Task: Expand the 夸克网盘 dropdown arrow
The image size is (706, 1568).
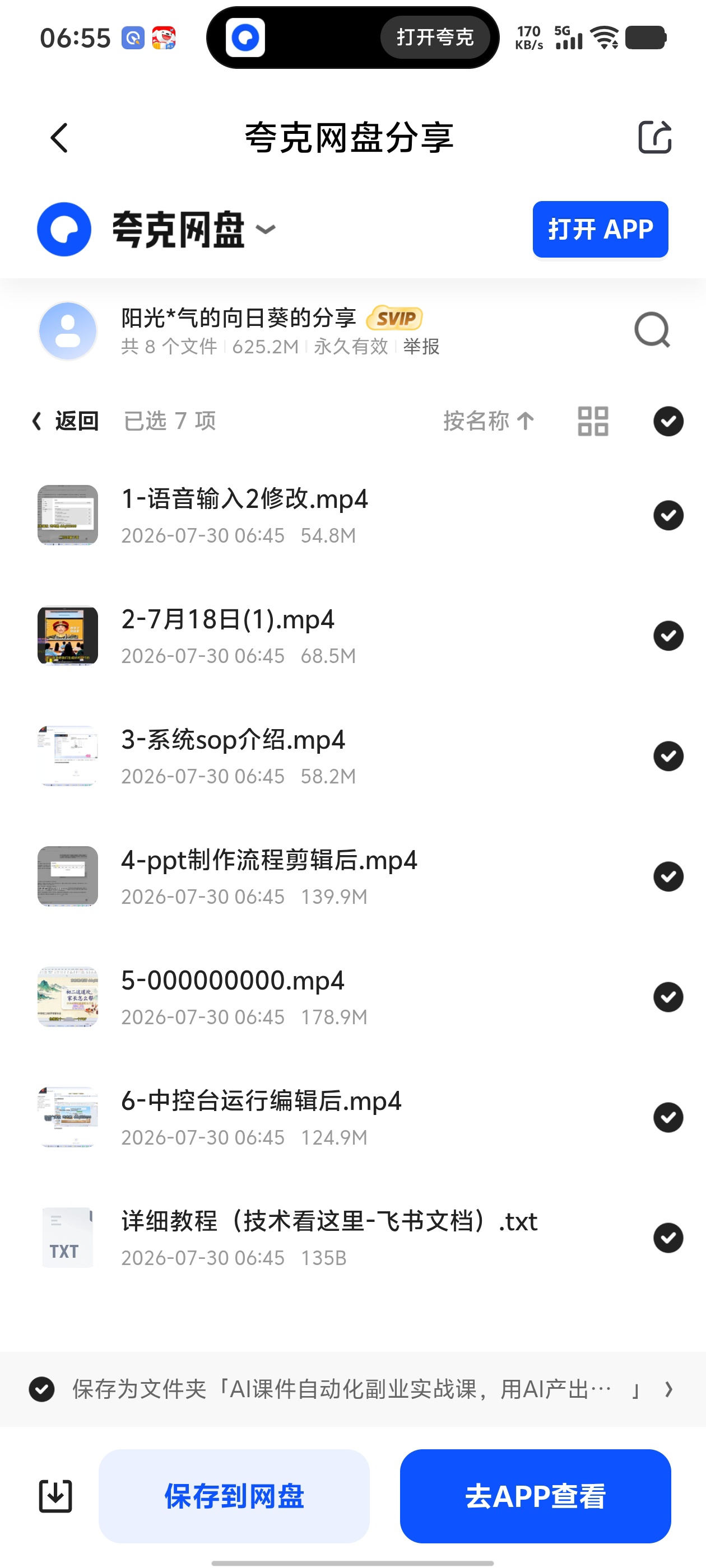Action: click(x=266, y=230)
